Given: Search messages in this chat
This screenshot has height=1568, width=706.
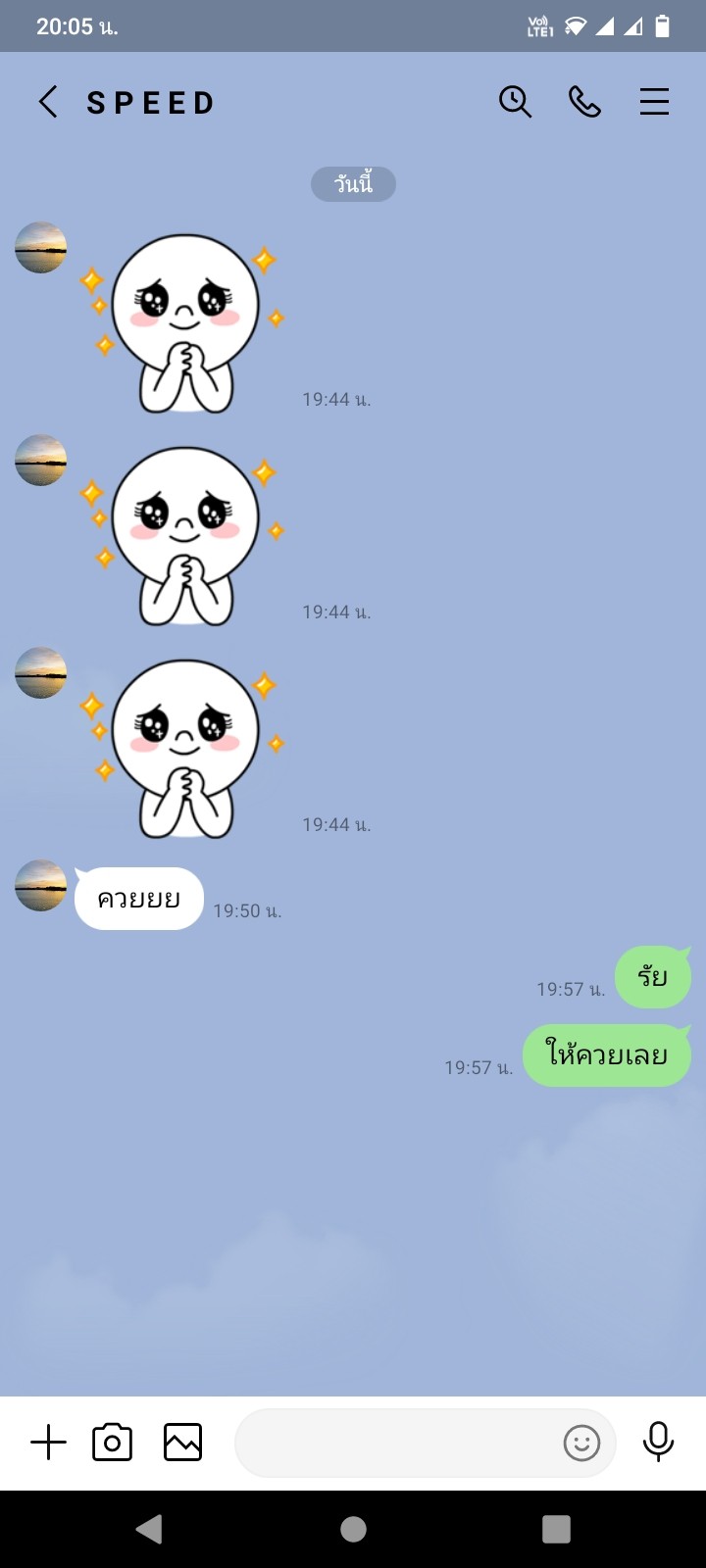Looking at the screenshot, I should pyautogui.click(x=515, y=102).
